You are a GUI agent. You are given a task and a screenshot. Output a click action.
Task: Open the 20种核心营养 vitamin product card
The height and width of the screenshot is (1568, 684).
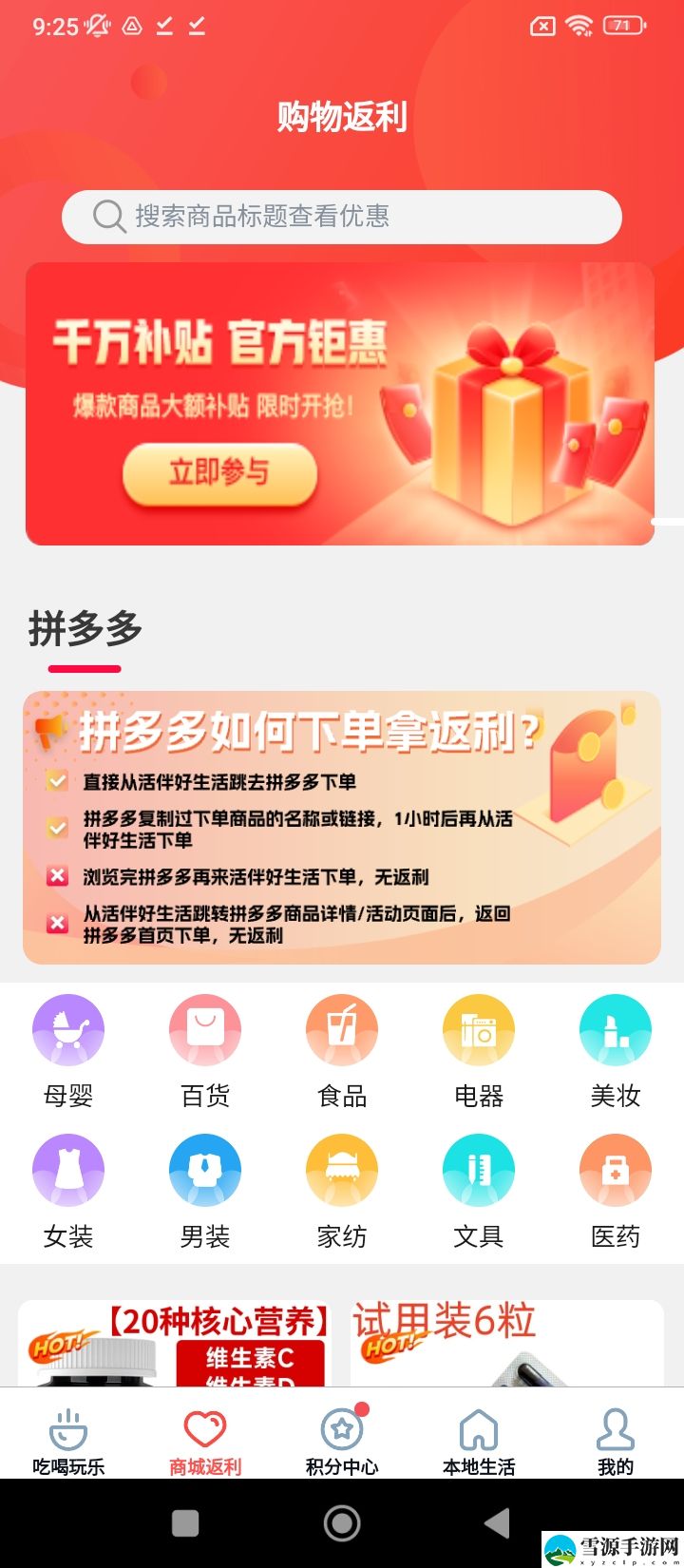(x=175, y=1343)
